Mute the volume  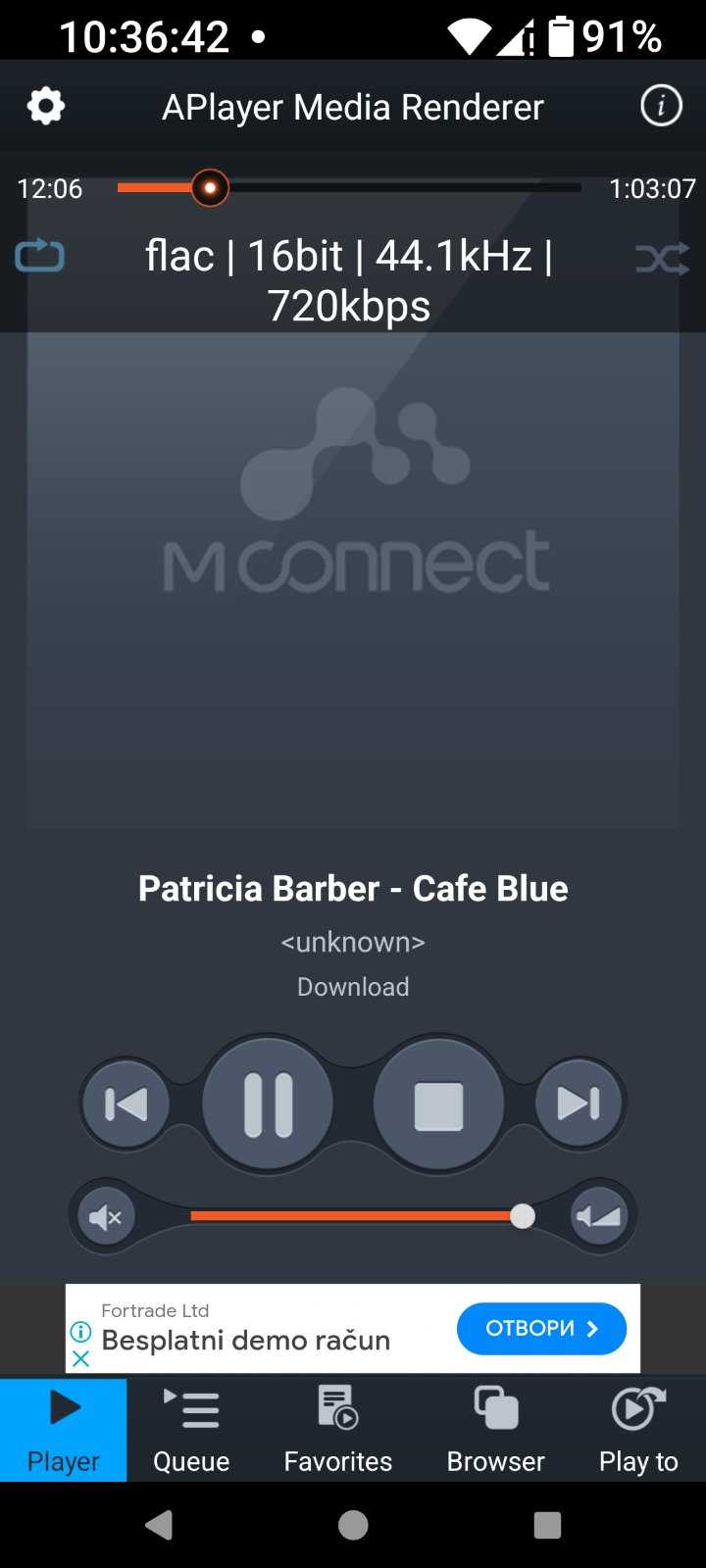click(x=106, y=1217)
